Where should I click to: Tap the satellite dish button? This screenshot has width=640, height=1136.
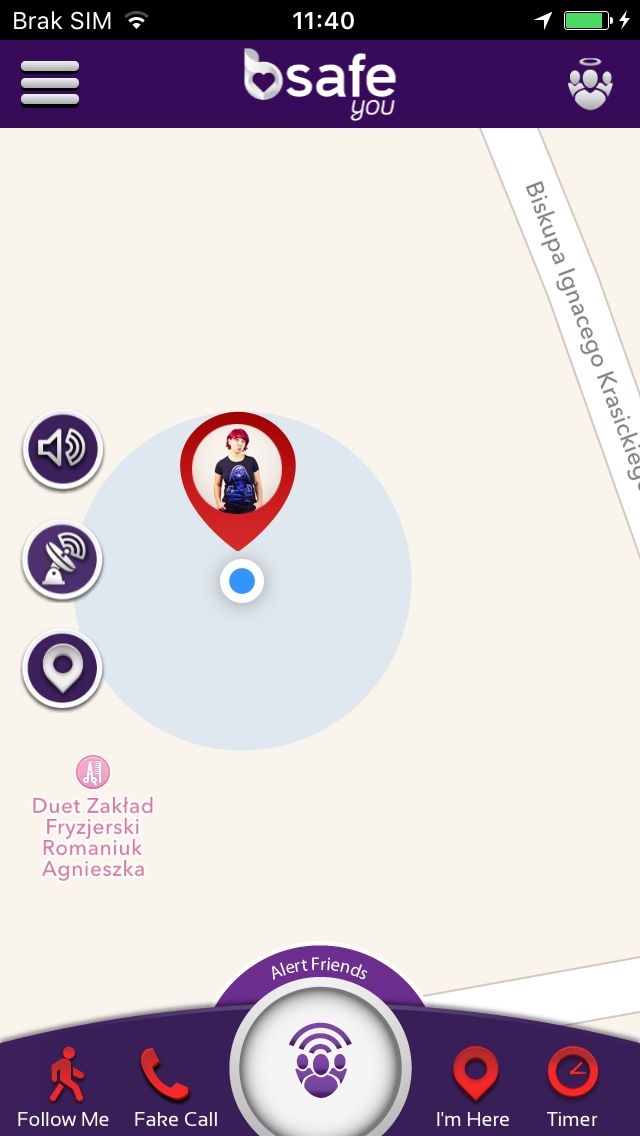(63, 559)
